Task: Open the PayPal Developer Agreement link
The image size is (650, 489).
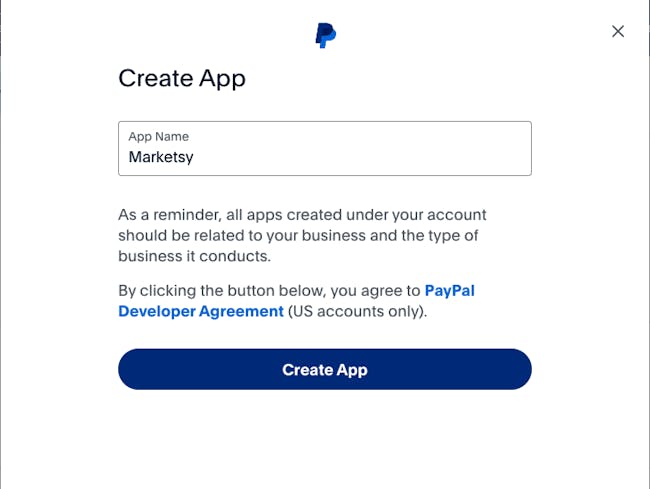Action: point(201,311)
